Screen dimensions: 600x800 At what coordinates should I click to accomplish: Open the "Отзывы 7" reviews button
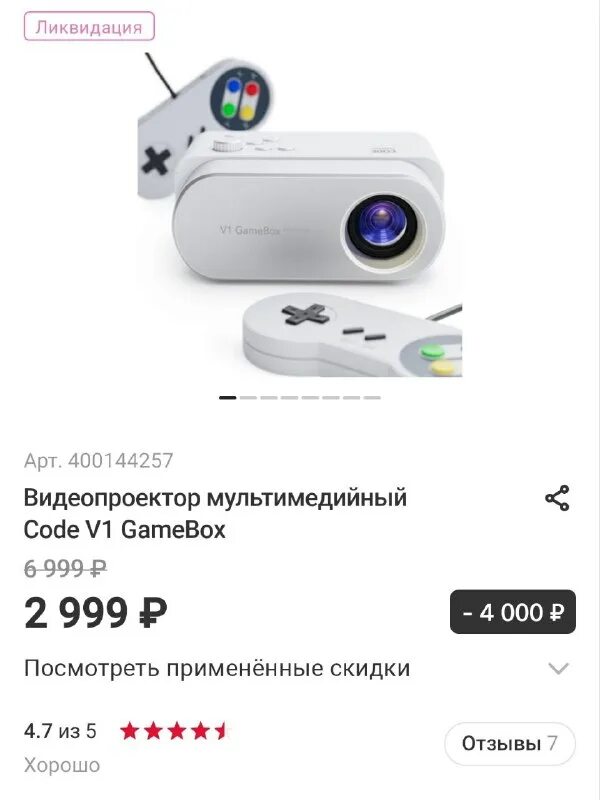click(x=510, y=744)
